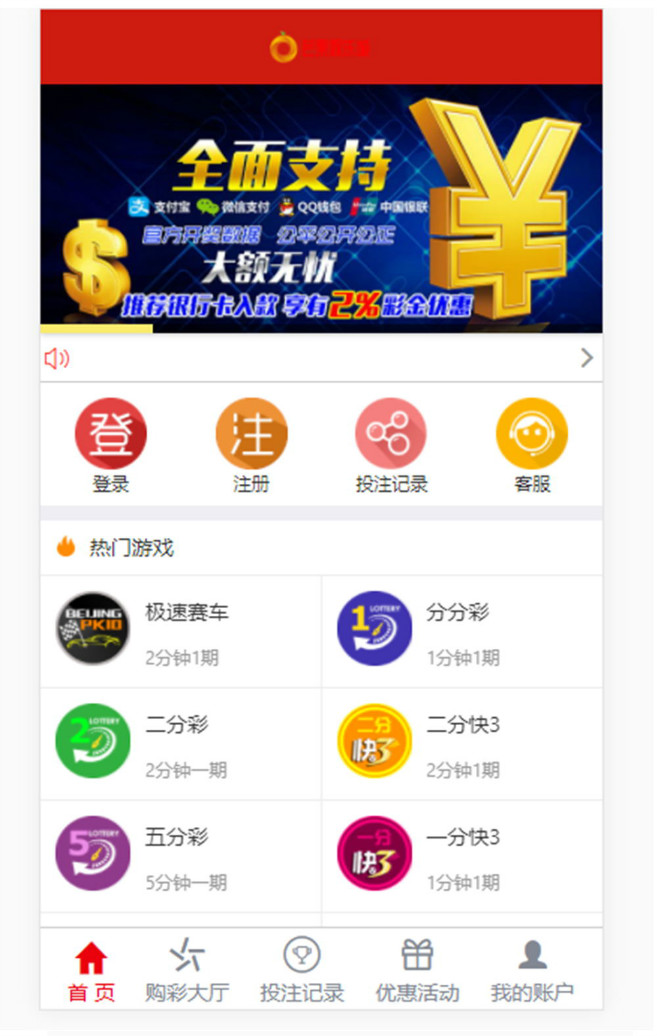This screenshot has height=1036, width=657.
Task: Go to 投注记录 tab in bottom bar
Action: [302, 971]
